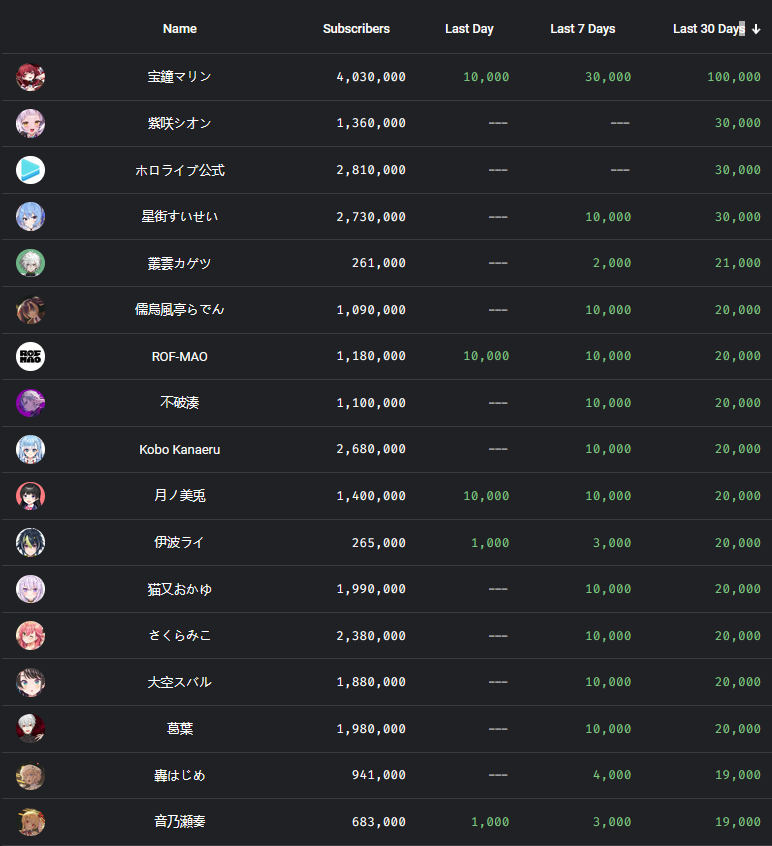Open the 大空スバル row

(x=179, y=682)
